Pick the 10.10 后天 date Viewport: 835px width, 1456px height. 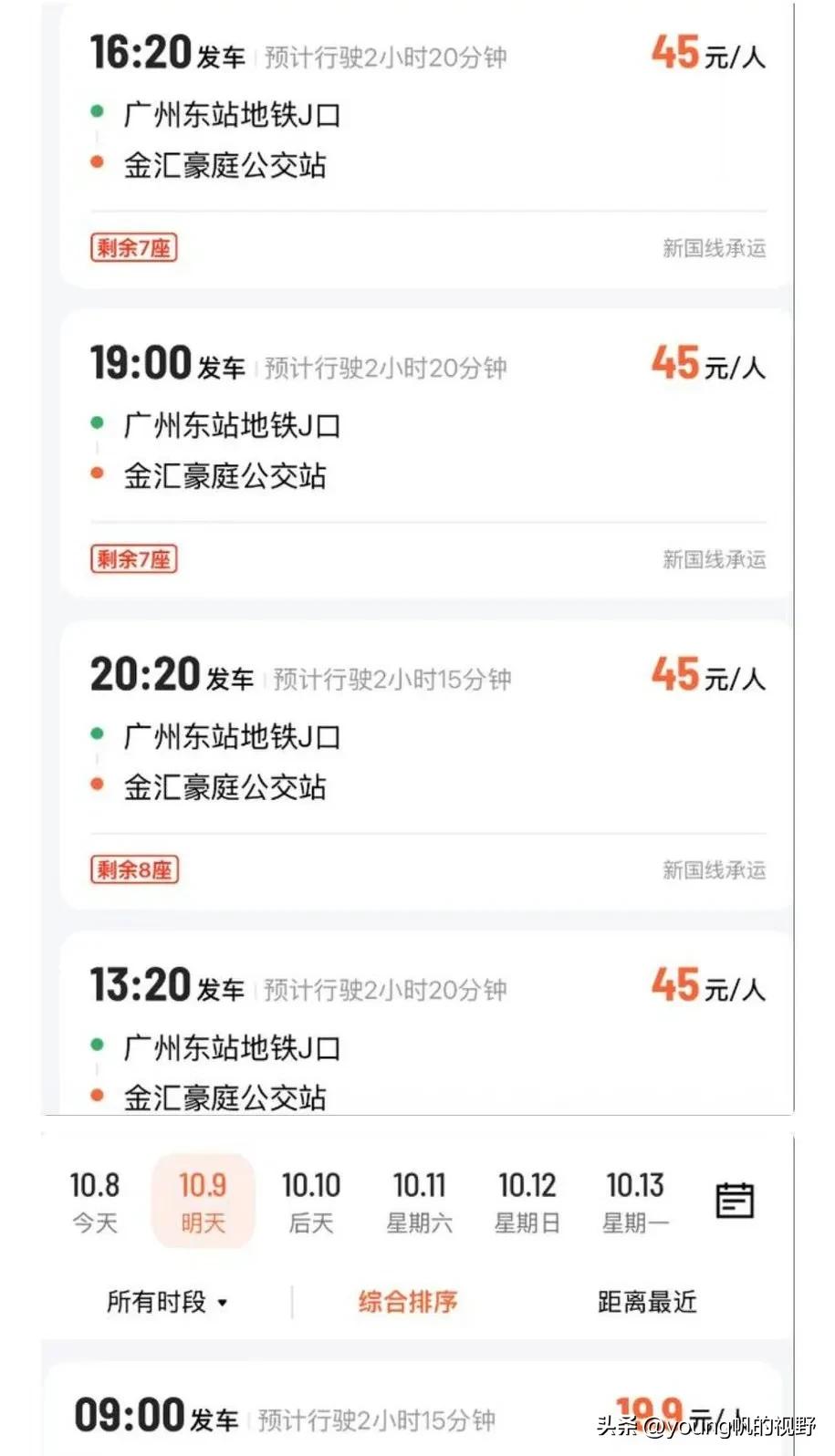coord(310,1201)
